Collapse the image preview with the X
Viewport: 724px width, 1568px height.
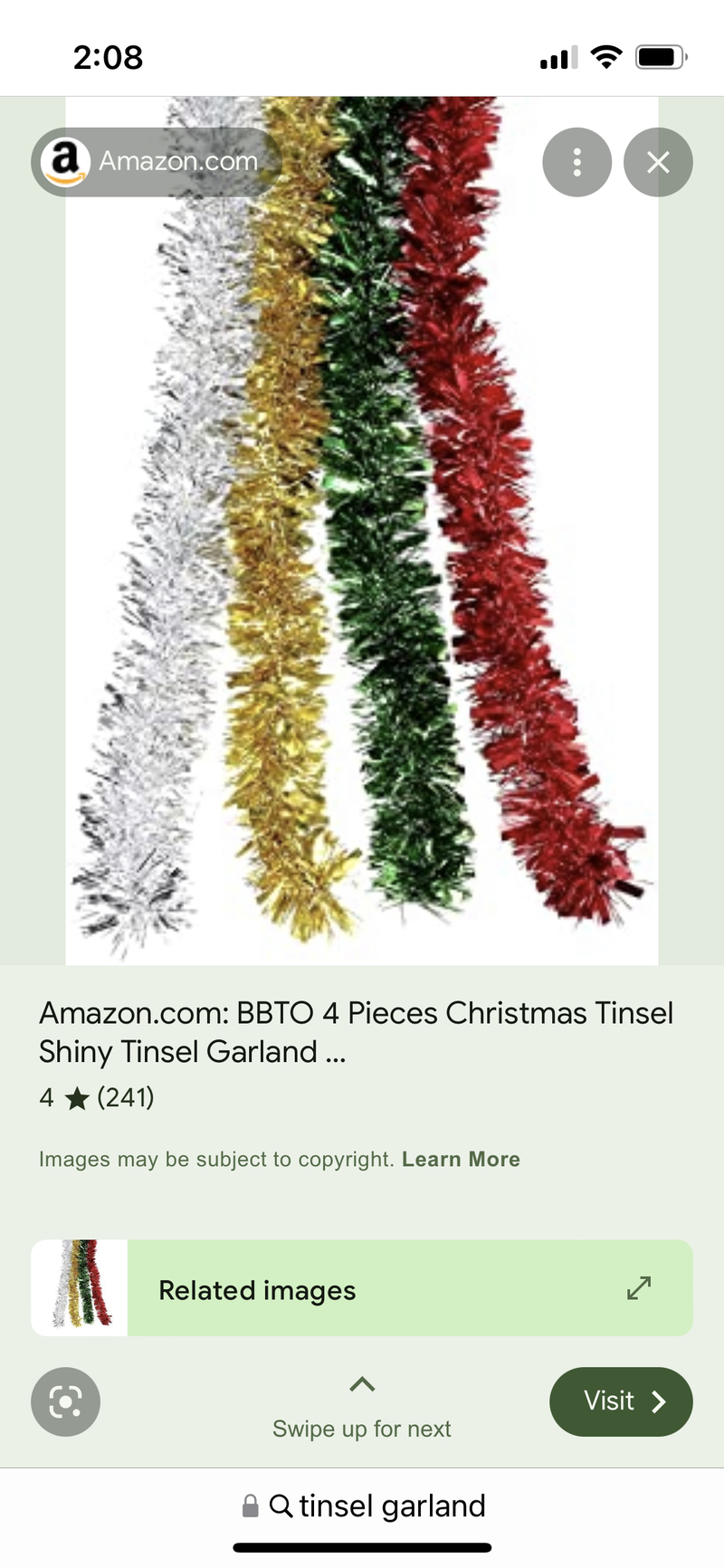(658, 162)
